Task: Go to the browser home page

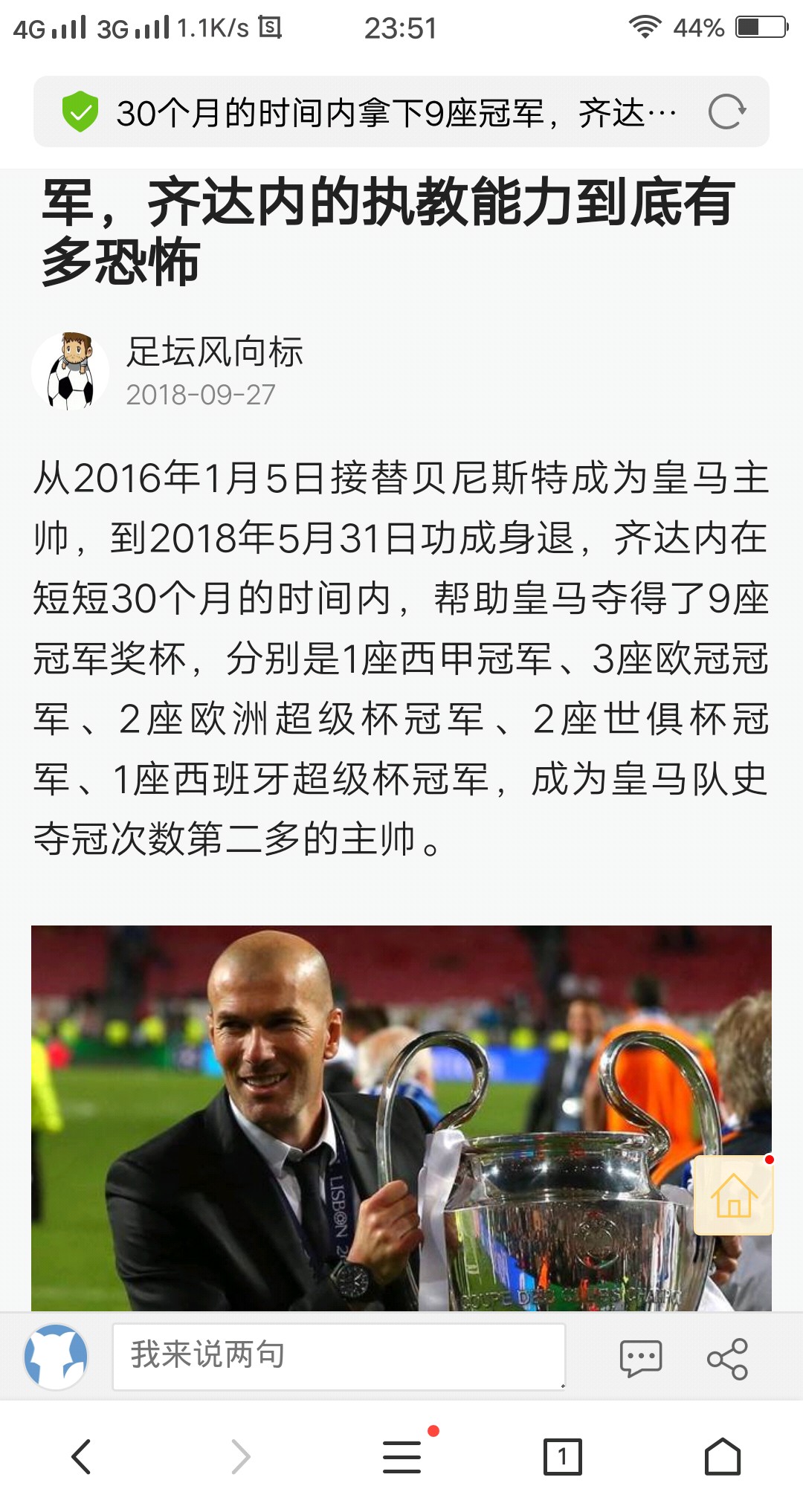Action: tap(723, 1456)
